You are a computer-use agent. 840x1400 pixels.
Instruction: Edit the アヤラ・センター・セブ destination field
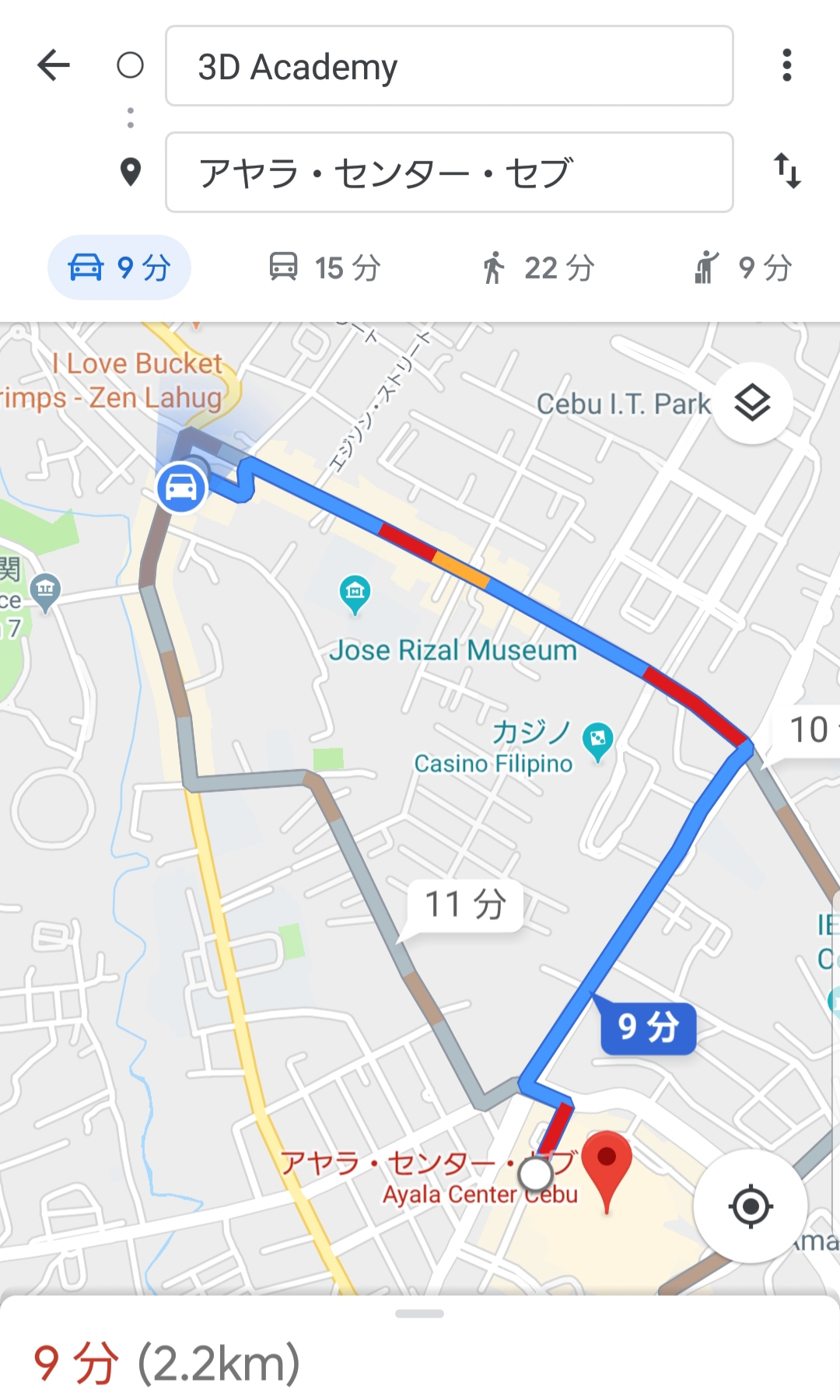pos(449,172)
